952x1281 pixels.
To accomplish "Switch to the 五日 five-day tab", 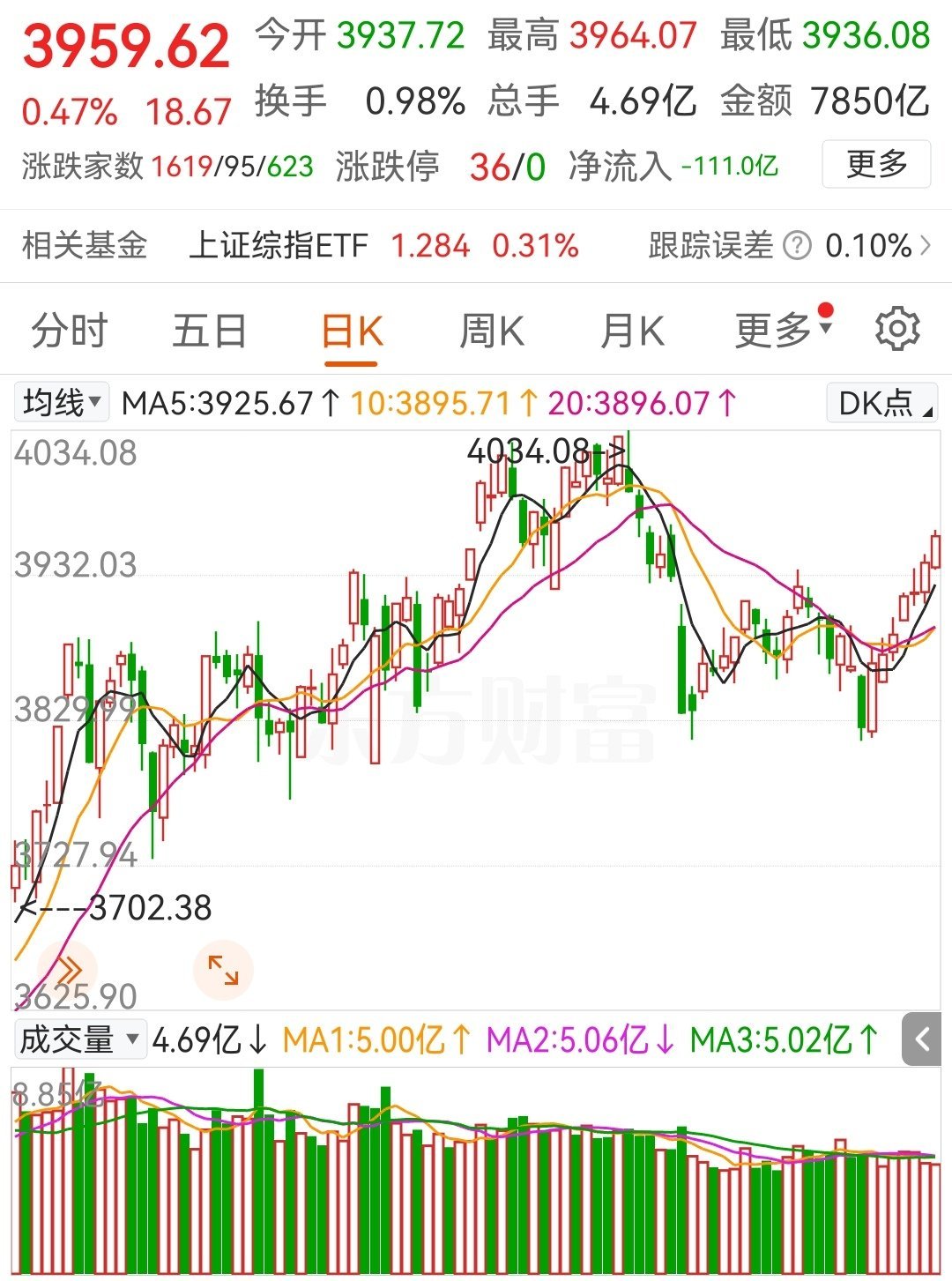I will 209,332.
